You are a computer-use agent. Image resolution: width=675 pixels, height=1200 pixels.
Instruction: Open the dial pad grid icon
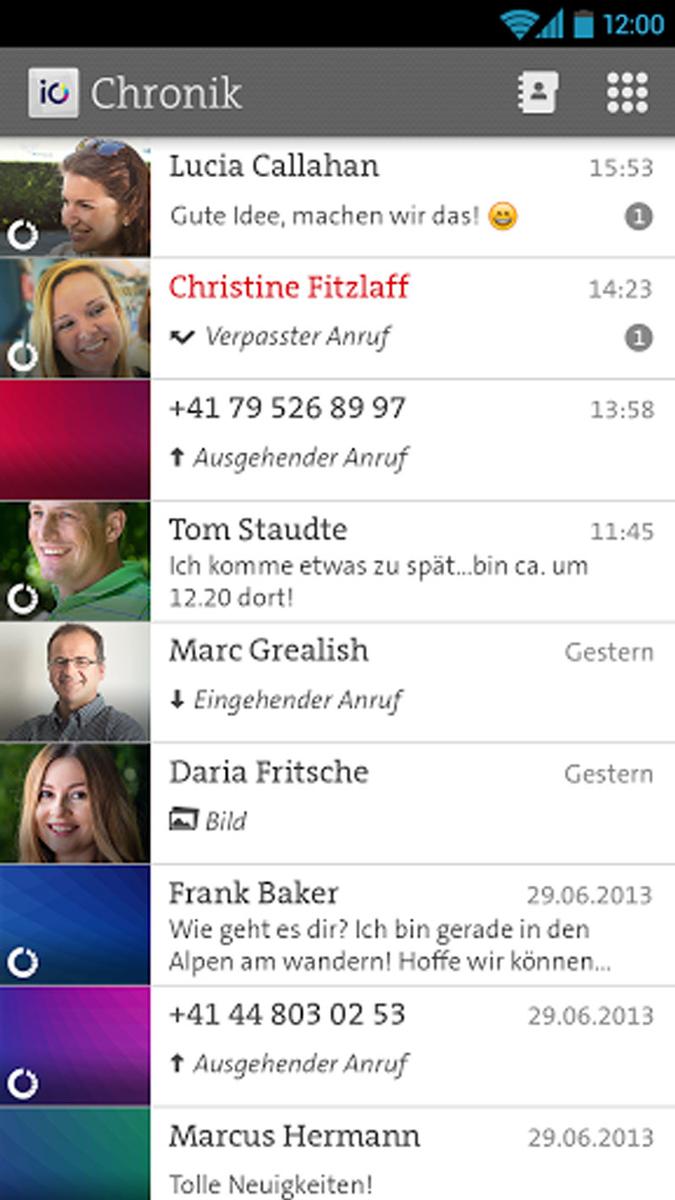tap(628, 93)
